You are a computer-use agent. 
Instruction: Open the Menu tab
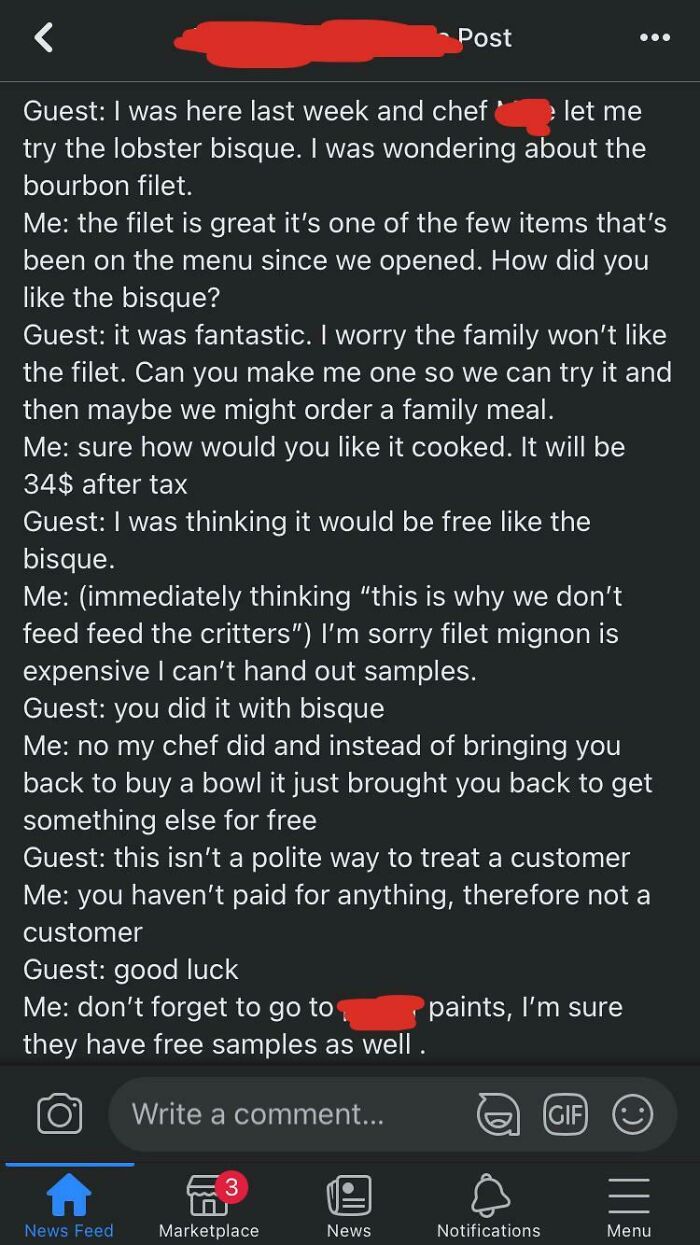click(x=629, y=1204)
